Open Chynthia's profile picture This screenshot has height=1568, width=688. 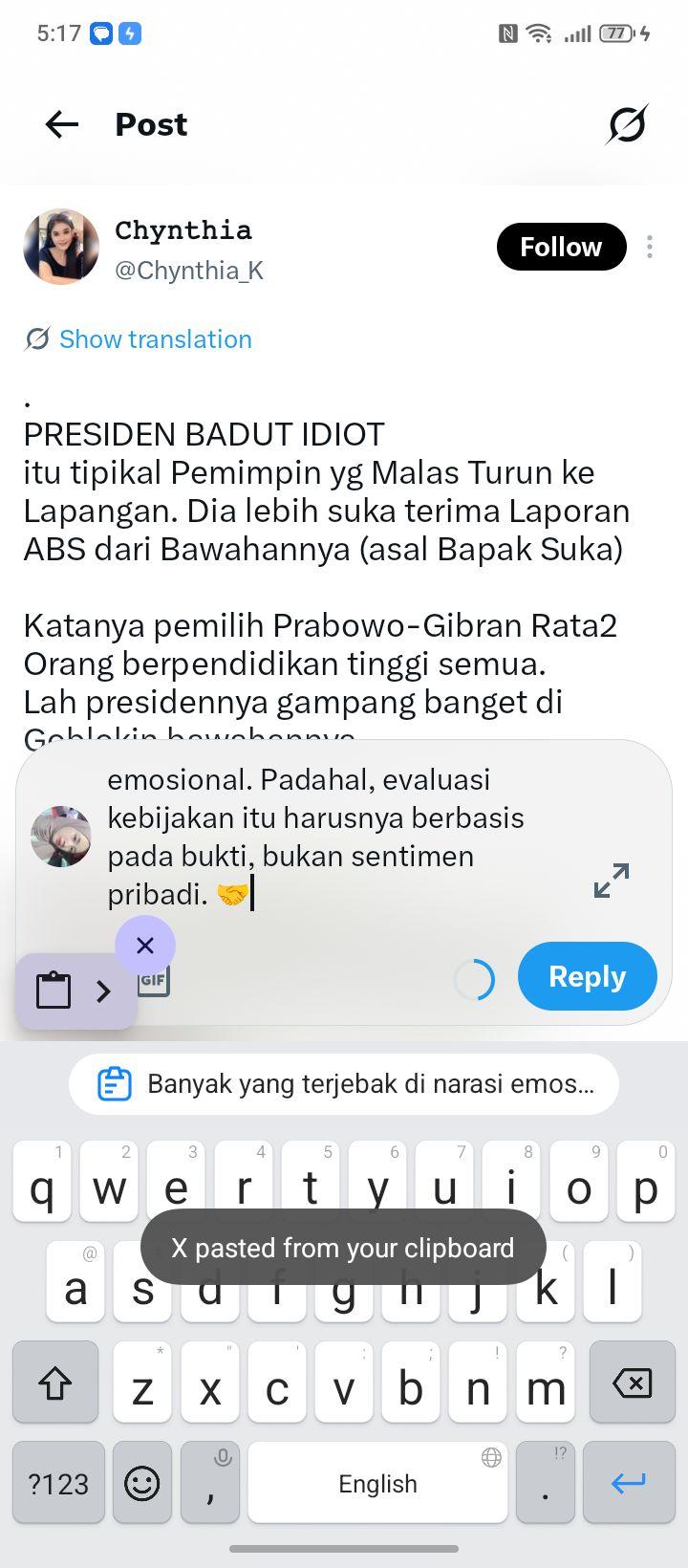click(61, 247)
